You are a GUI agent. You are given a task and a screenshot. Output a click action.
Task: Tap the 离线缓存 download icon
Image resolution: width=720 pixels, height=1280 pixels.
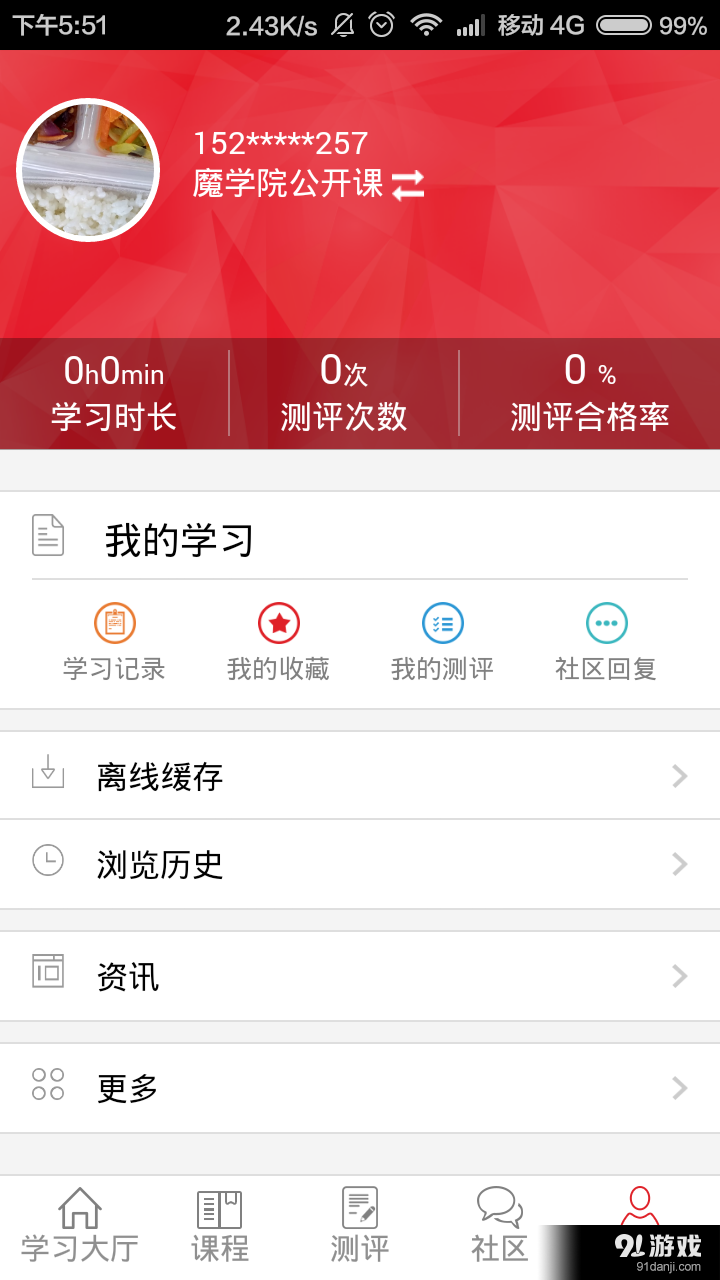pyautogui.click(x=48, y=775)
